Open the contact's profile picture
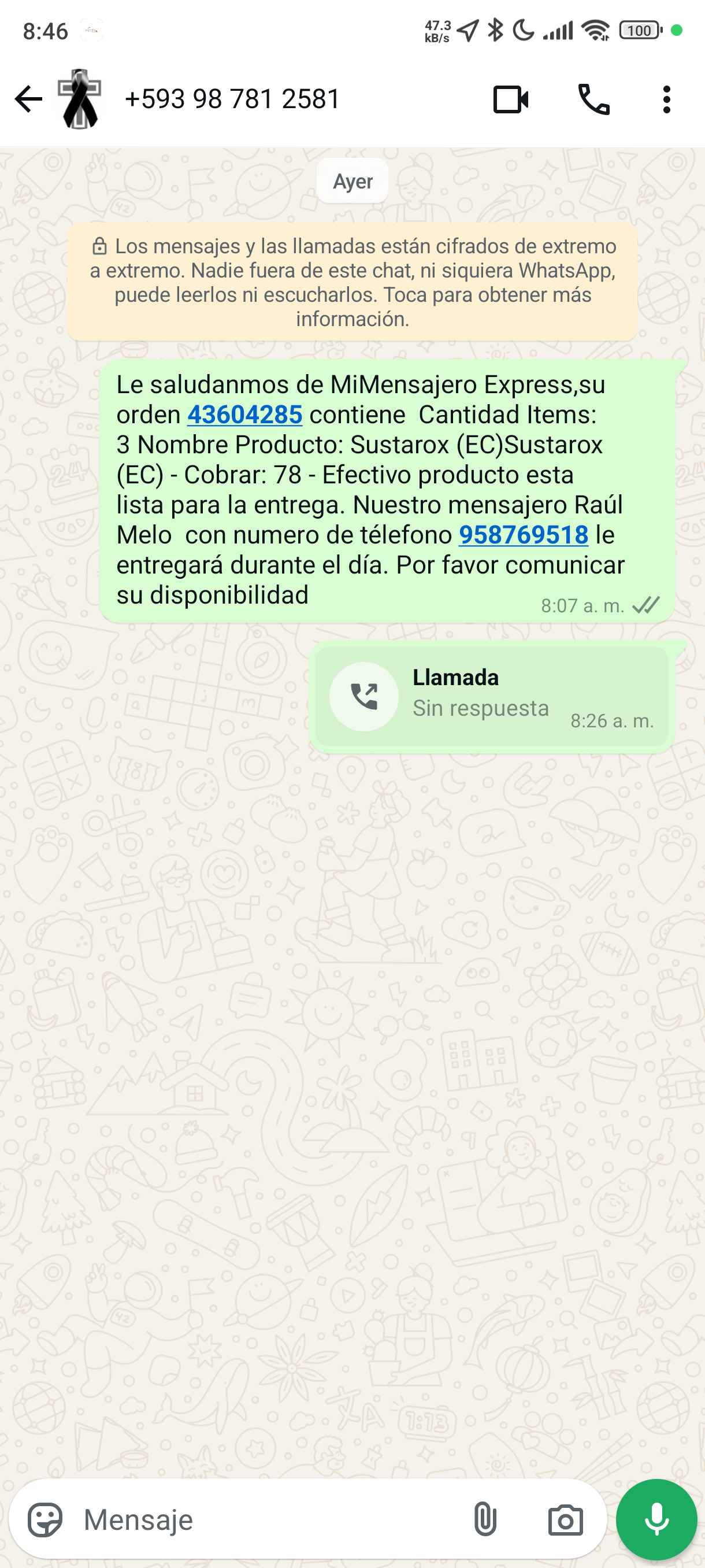The height and width of the screenshot is (1568, 705). (x=79, y=99)
